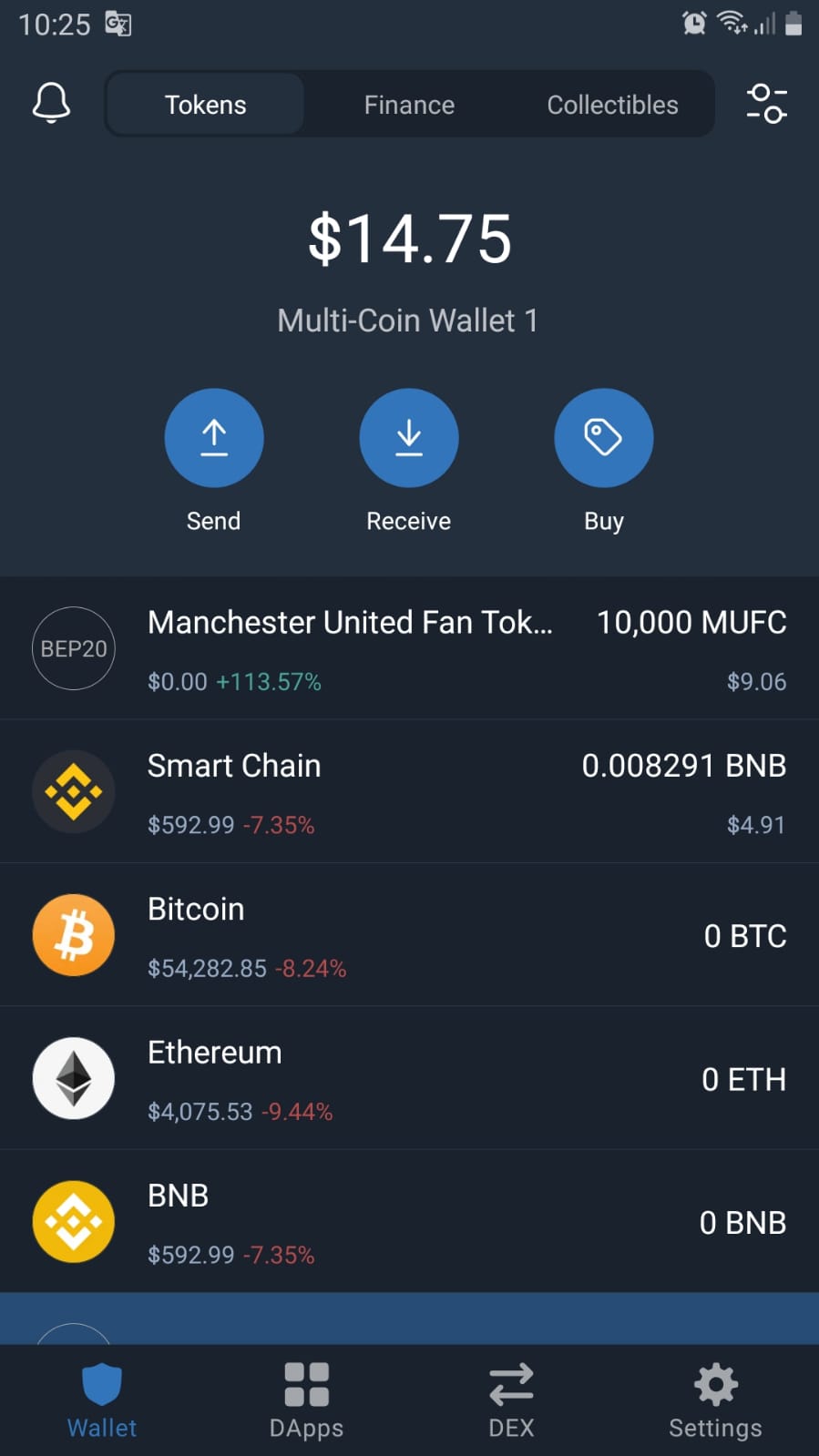
Task: Open the DApps tab
Action: [306, 1400]
